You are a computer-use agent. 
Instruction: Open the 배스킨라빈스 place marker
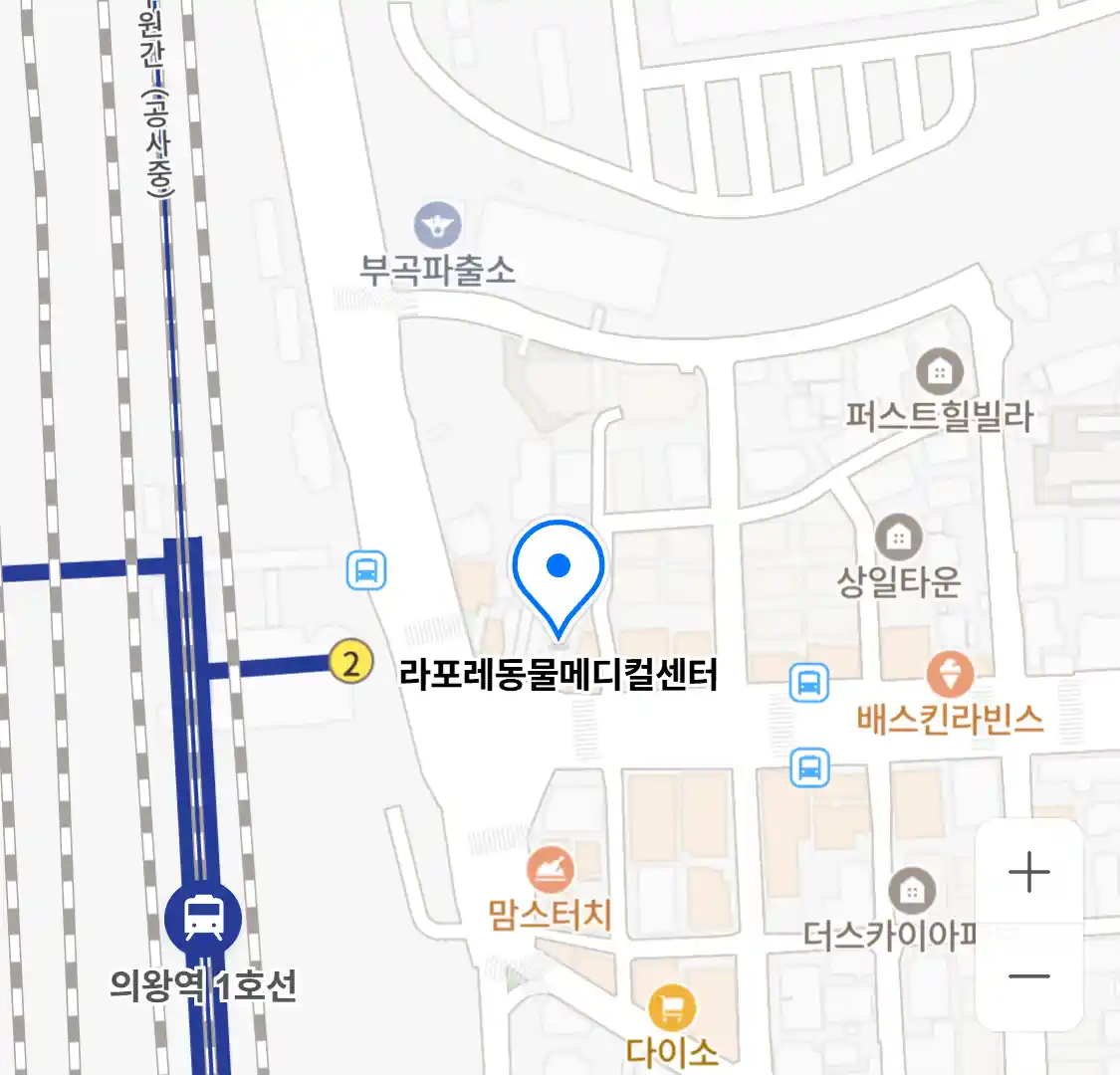point(949,676)
